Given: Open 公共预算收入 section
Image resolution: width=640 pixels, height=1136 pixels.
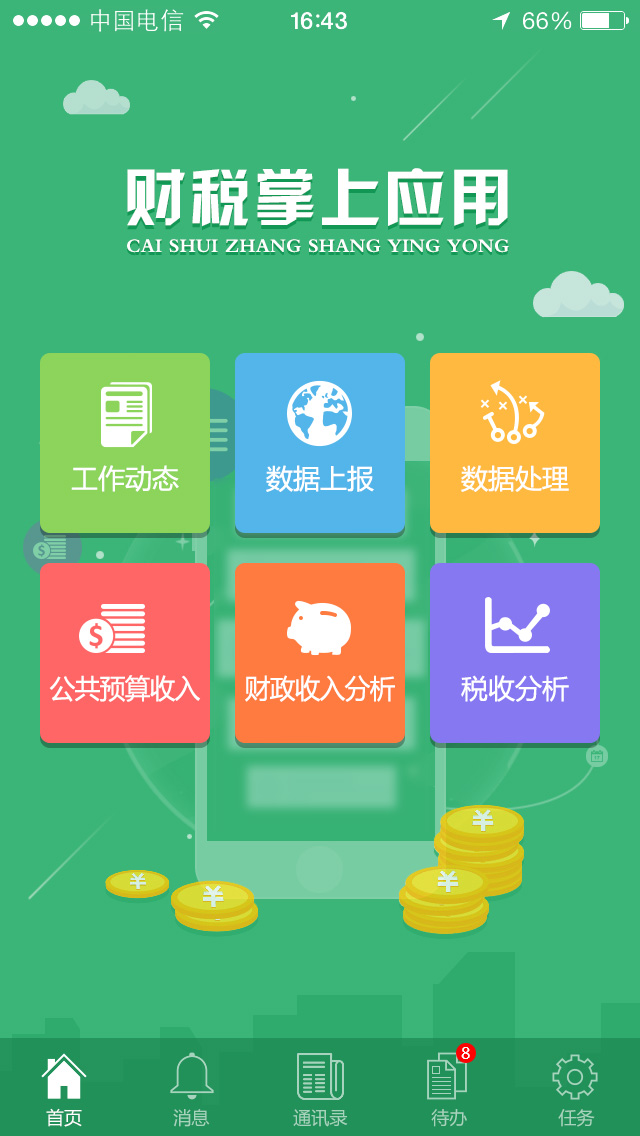Looking at the screenshot, I should 125,652.
